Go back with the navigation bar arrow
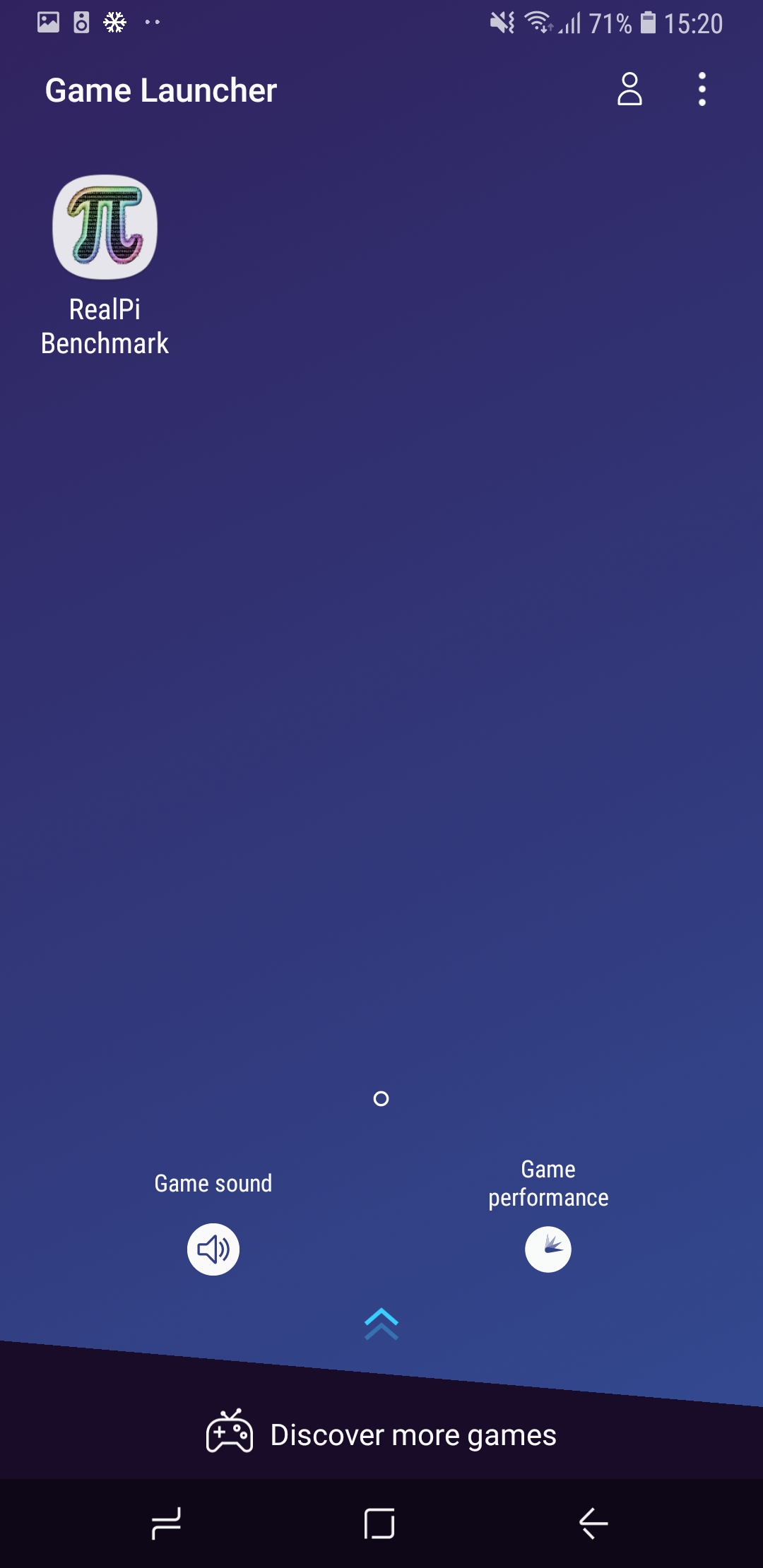 click(x=593, y=1523)
